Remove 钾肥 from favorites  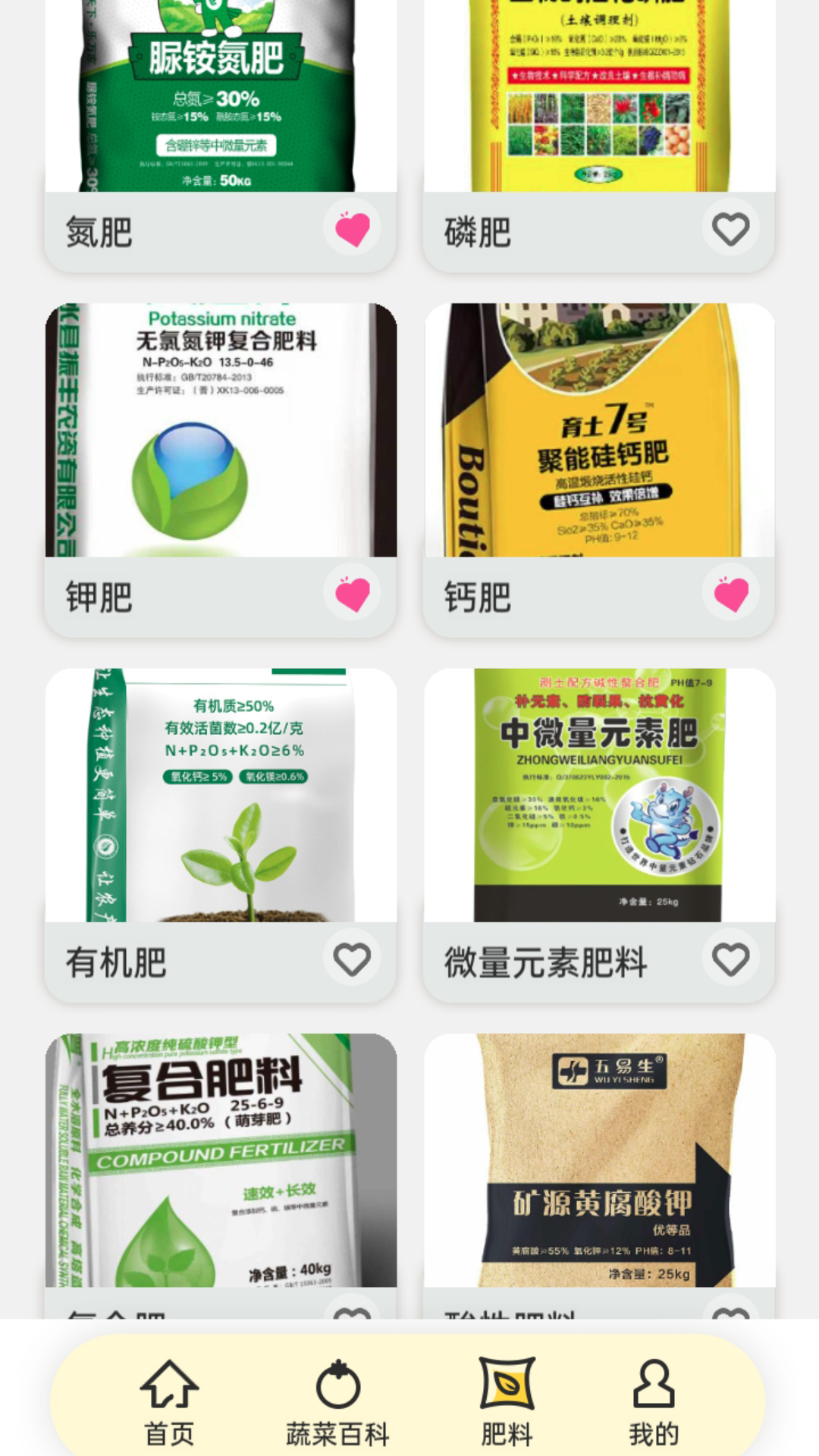353,593
